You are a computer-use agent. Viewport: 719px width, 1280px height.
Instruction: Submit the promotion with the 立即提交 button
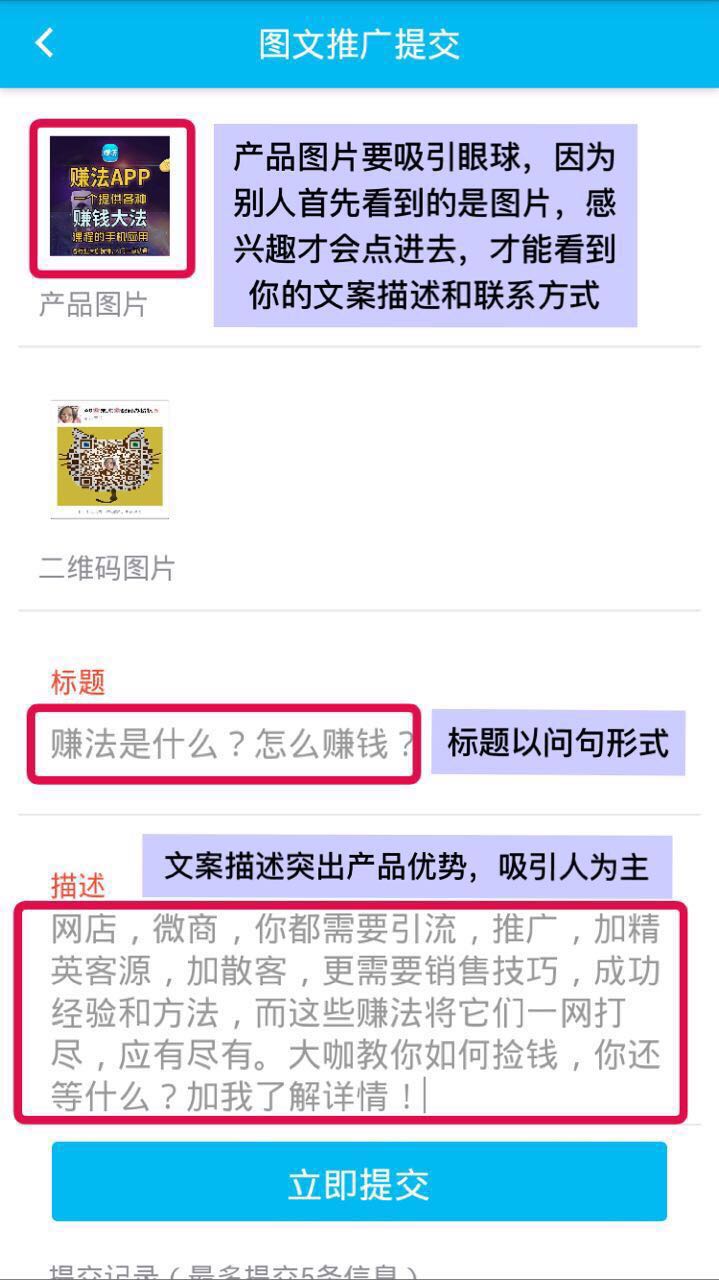point(359,1182)
